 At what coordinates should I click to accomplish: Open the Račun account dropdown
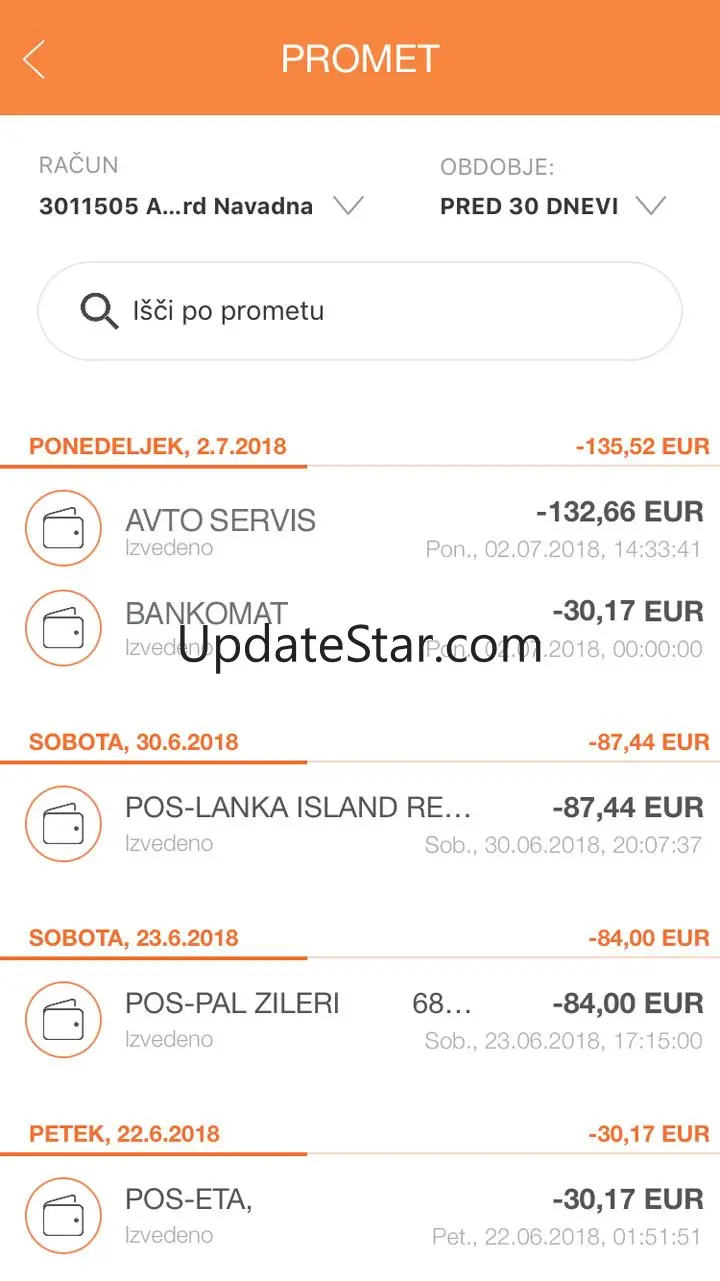coord(200,206)
